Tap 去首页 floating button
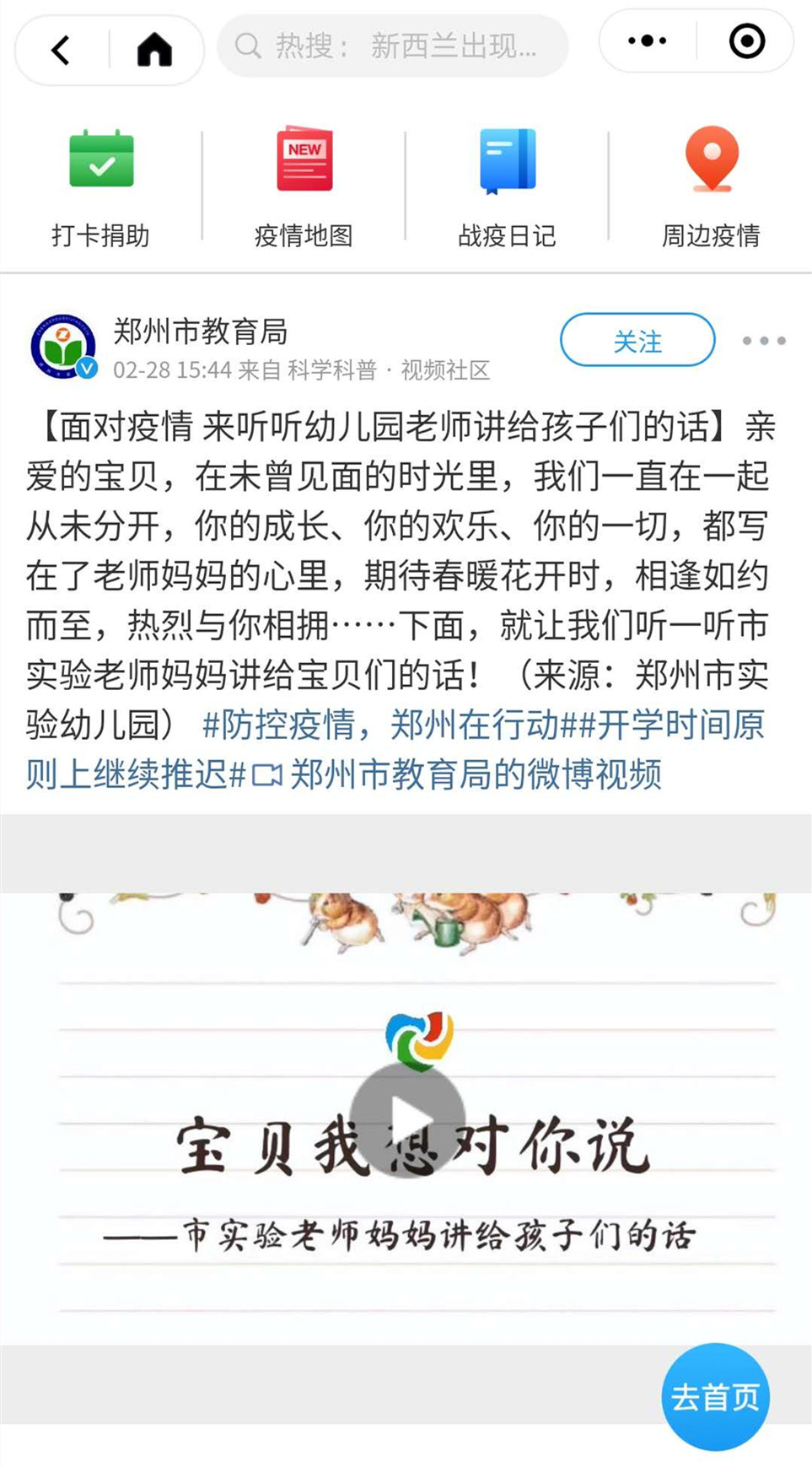 (x=715, y=1397)
